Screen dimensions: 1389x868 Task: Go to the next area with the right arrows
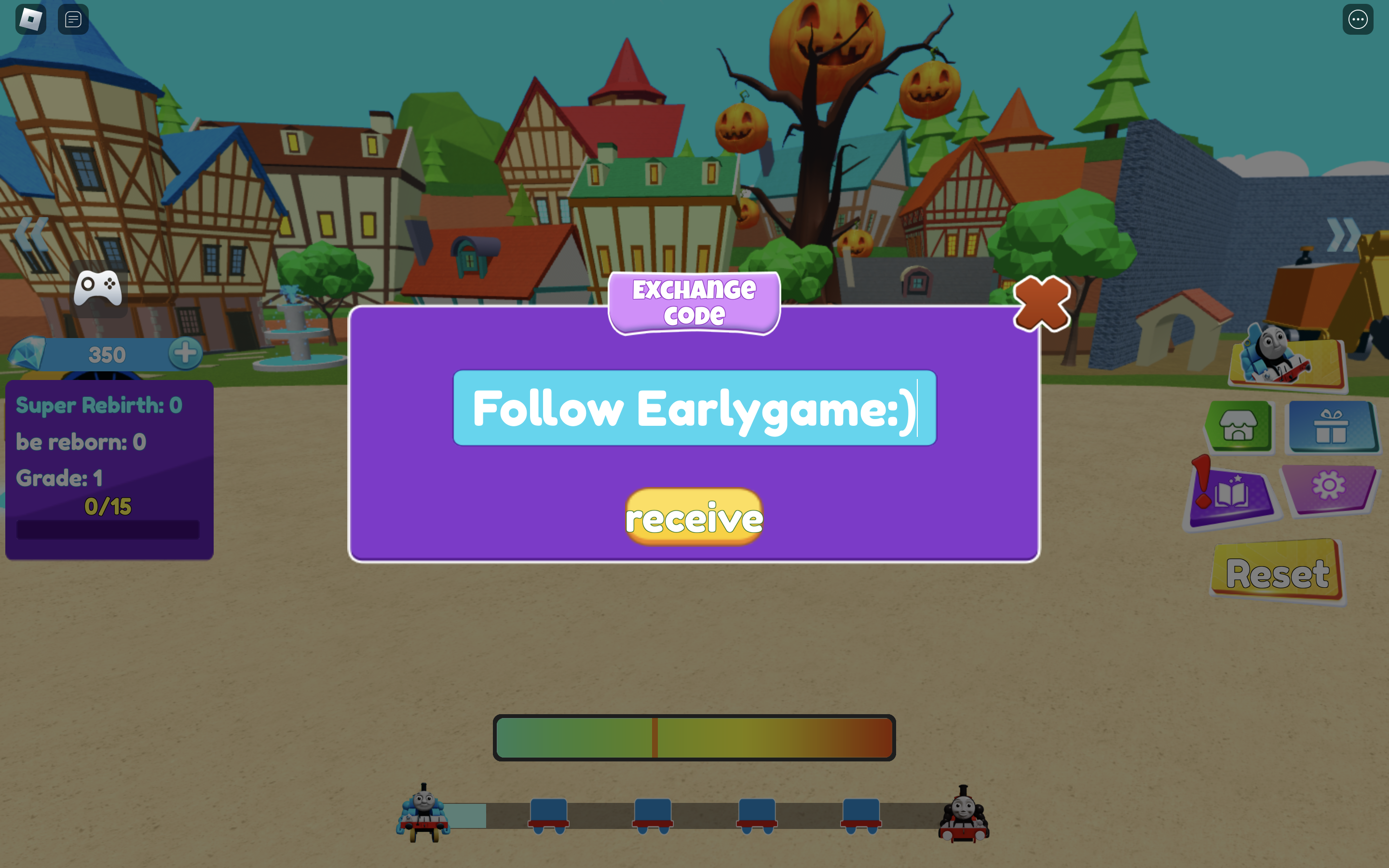point(1343,235)
